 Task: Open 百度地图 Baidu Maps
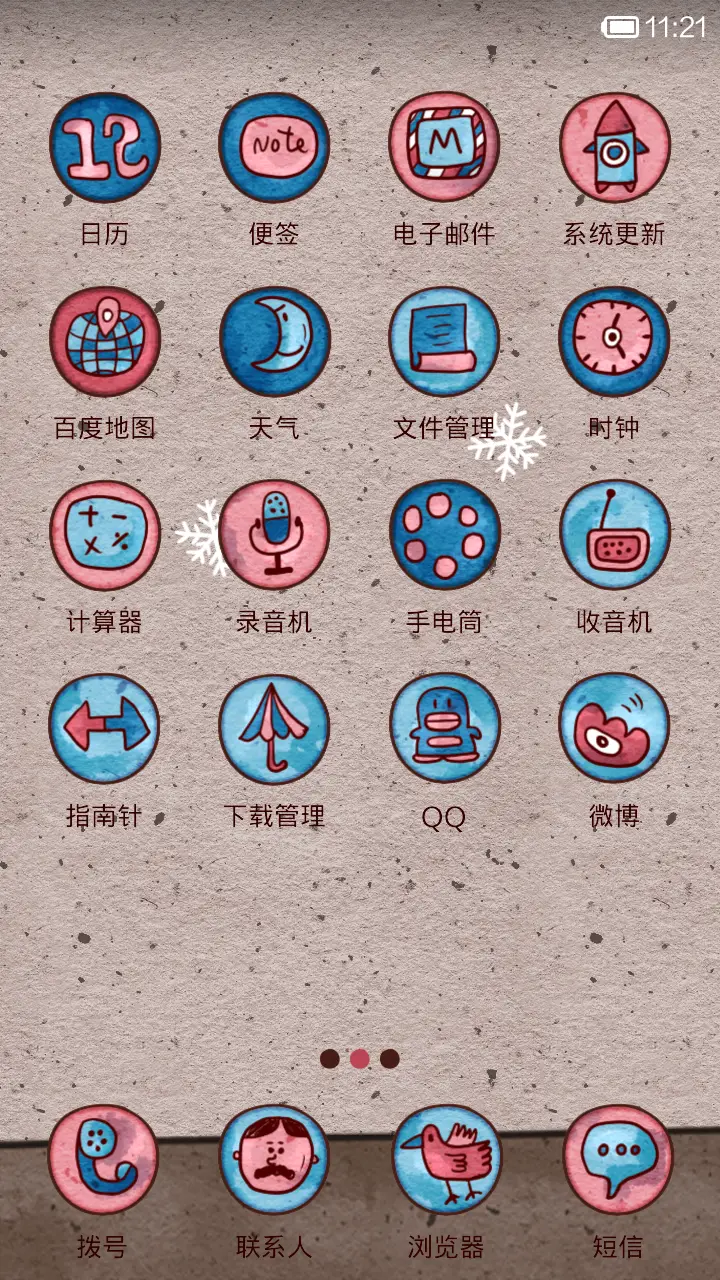click(x=105, y=340)
